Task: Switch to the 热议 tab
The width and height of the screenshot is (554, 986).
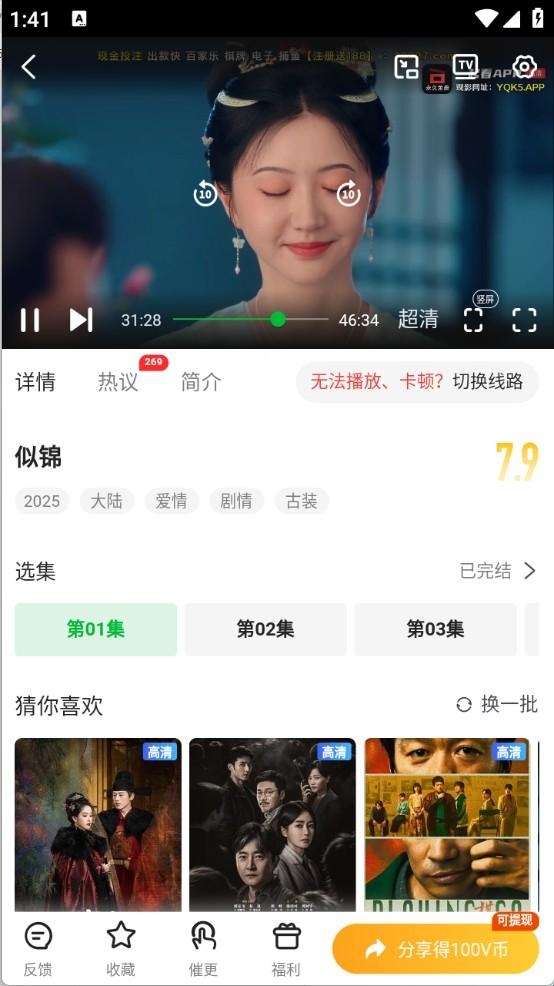Action: [x=118, y=382]
